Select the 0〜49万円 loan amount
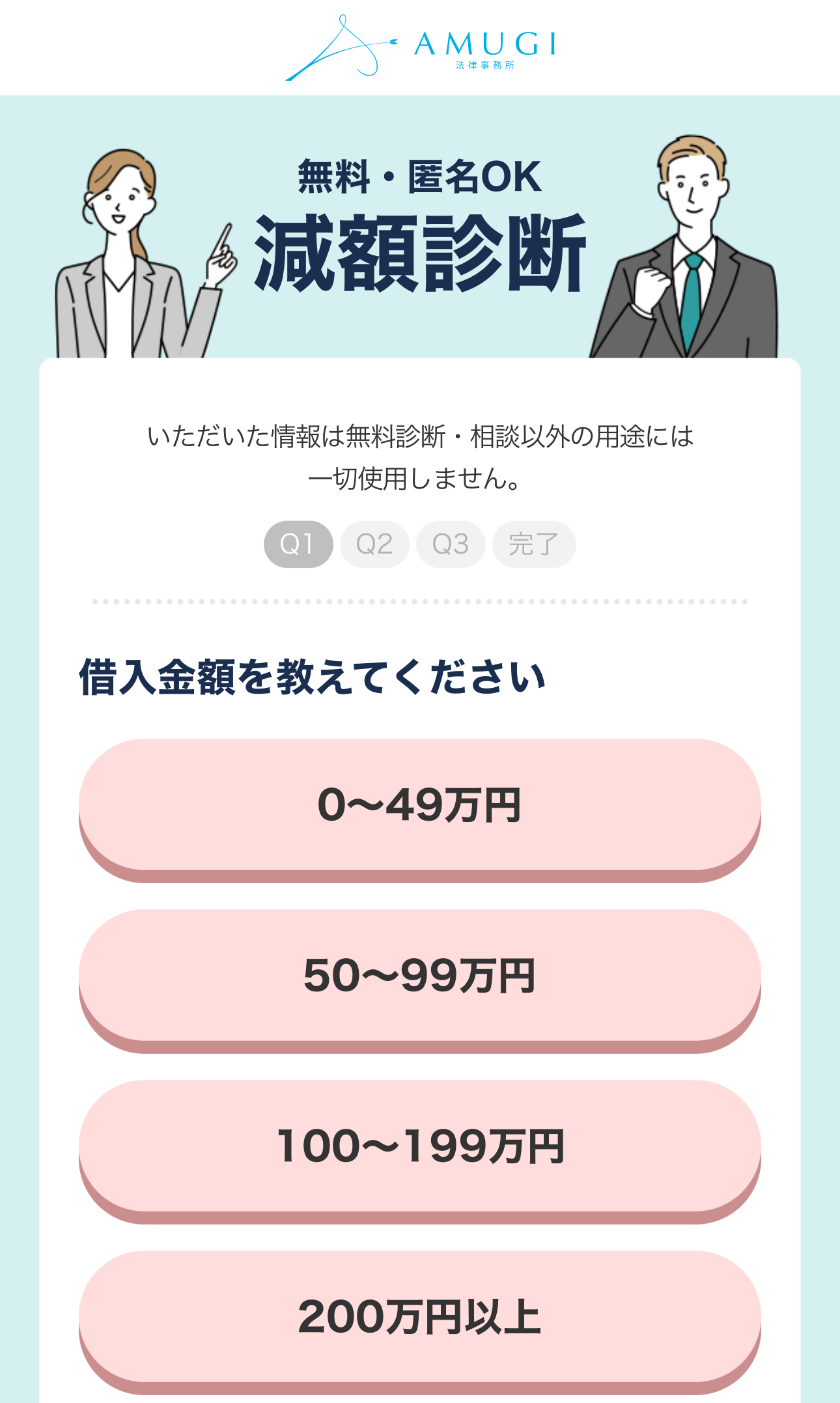The width and height of the screenshot is (840, 1403). click(x=419, y=805)
